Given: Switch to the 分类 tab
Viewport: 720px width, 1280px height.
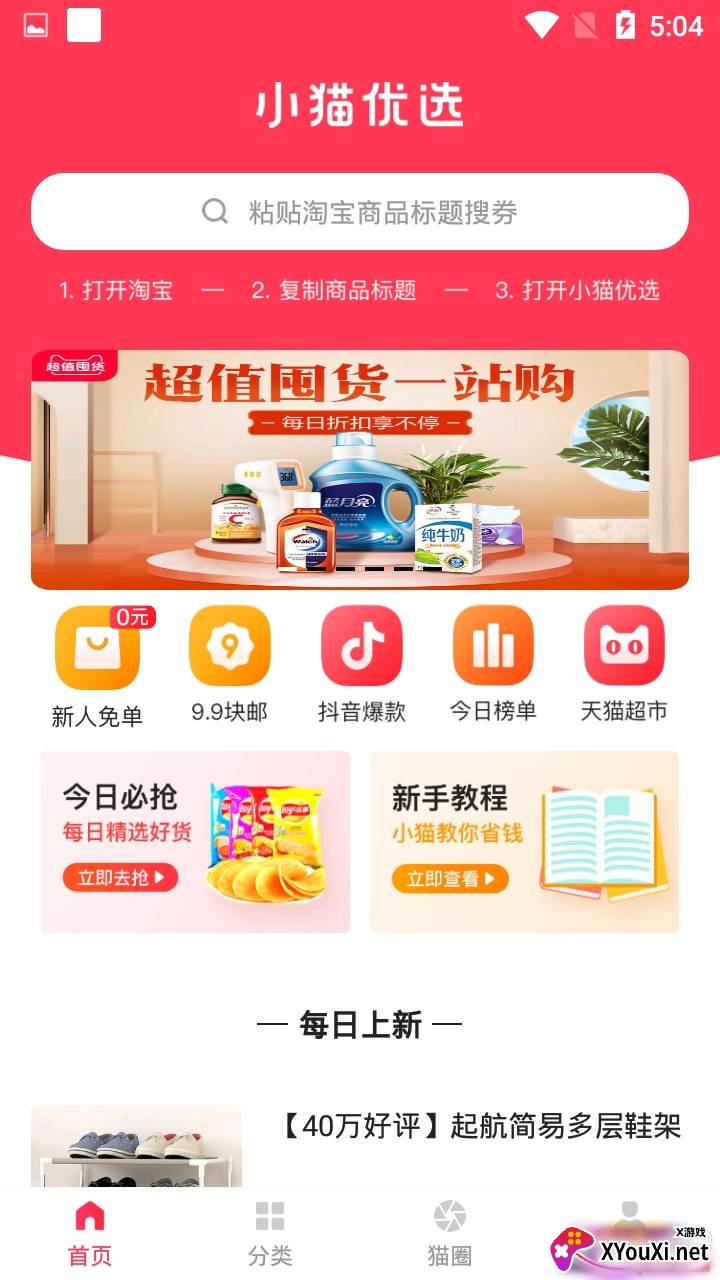Looking at the screenshot, I should pyautogui.click(x=270, y=1234).
